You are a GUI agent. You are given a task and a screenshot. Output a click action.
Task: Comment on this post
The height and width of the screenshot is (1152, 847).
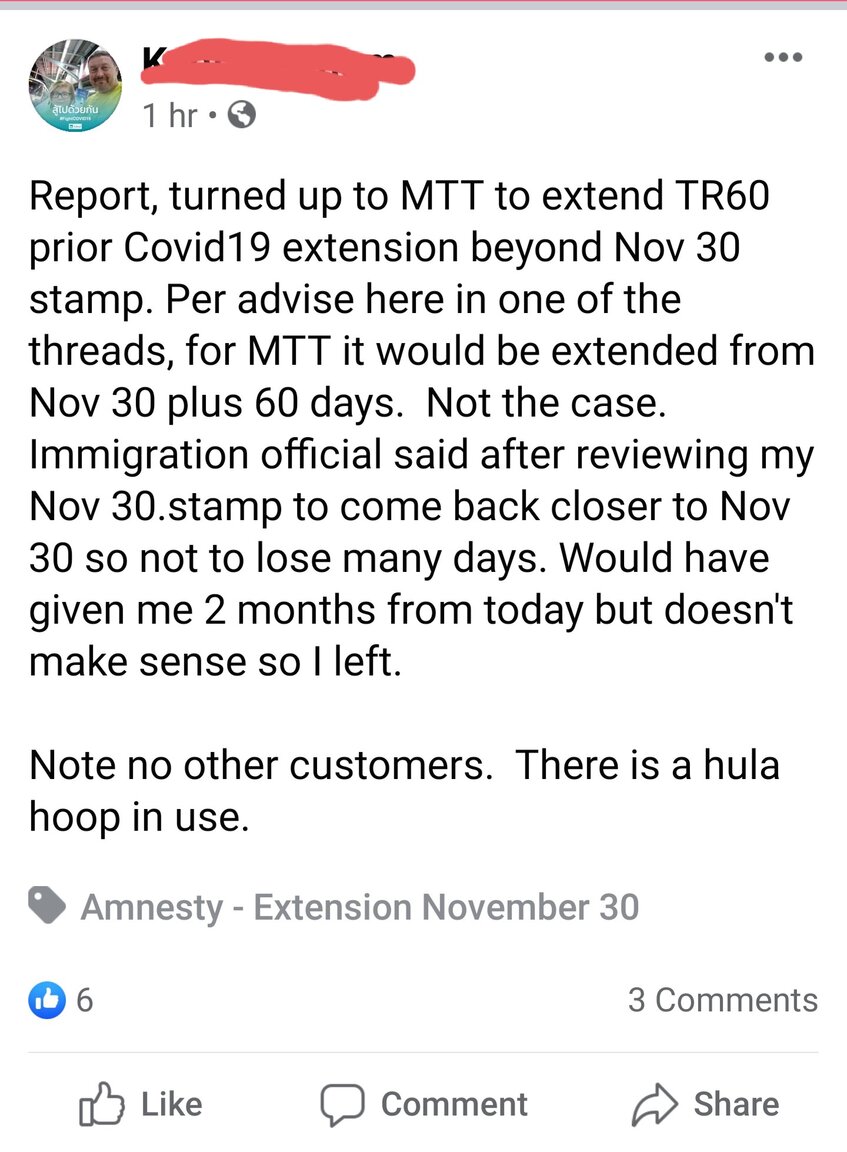coord(423,1104)
